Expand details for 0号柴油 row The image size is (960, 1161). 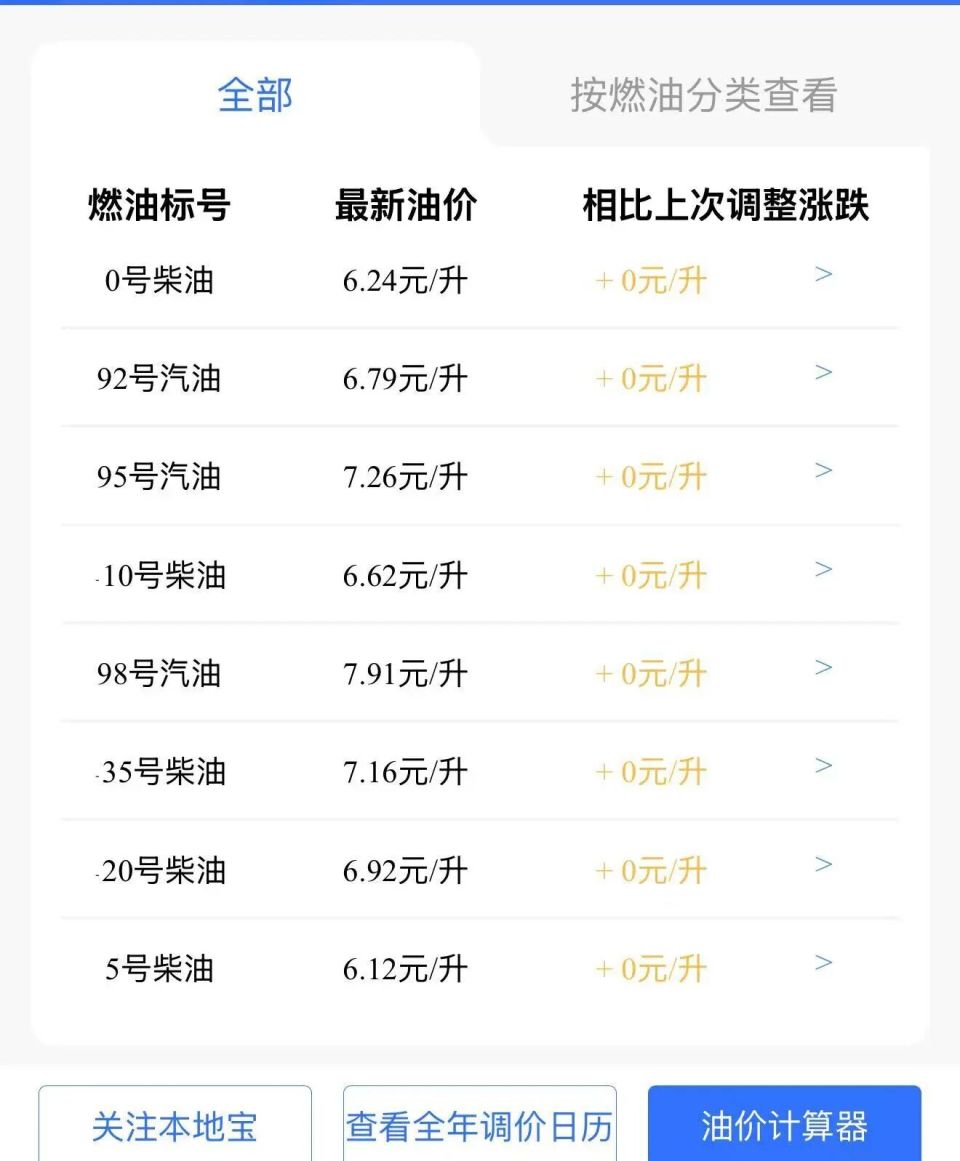(x=824, y=273)
